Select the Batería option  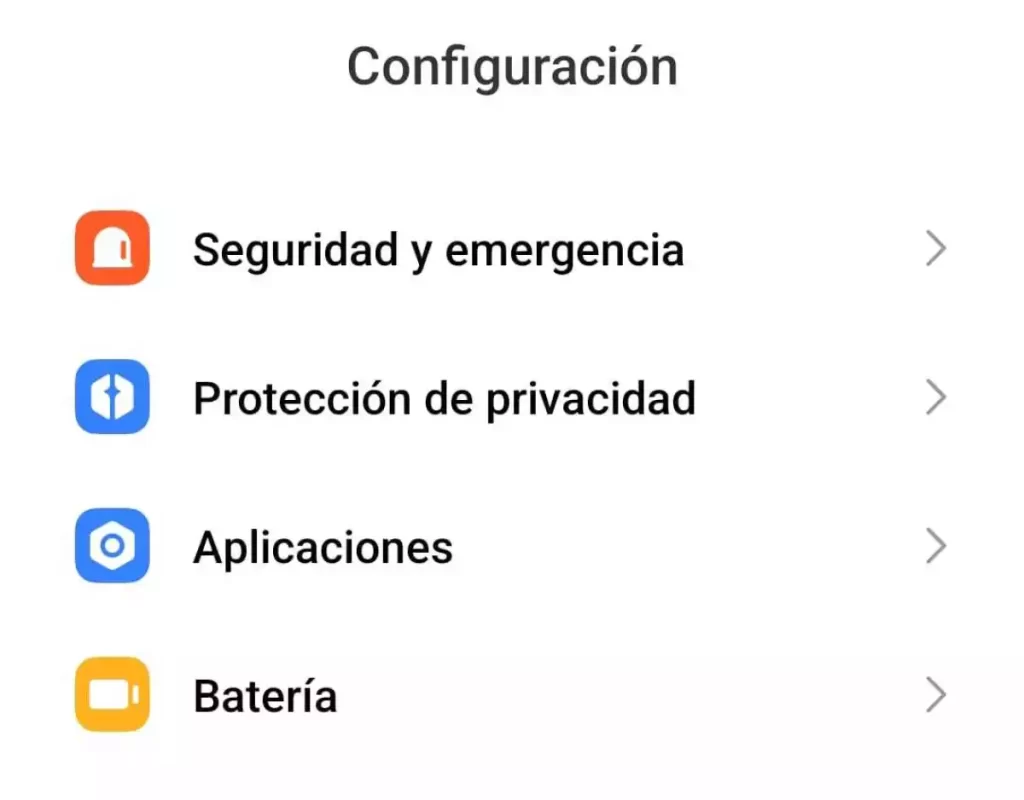pyautogui.click(x=265, y=696)
